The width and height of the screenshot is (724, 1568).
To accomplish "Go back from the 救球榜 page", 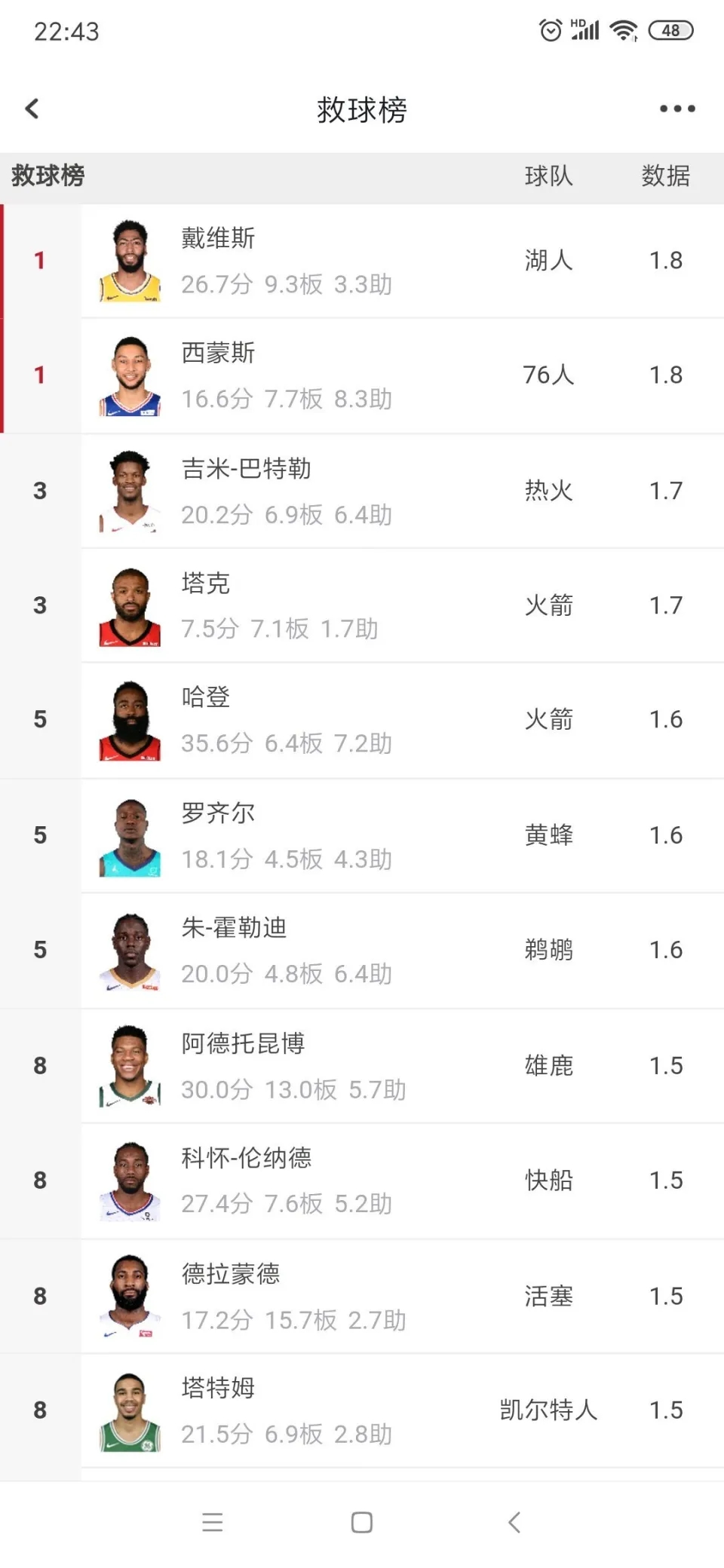I will coord(32,109).
